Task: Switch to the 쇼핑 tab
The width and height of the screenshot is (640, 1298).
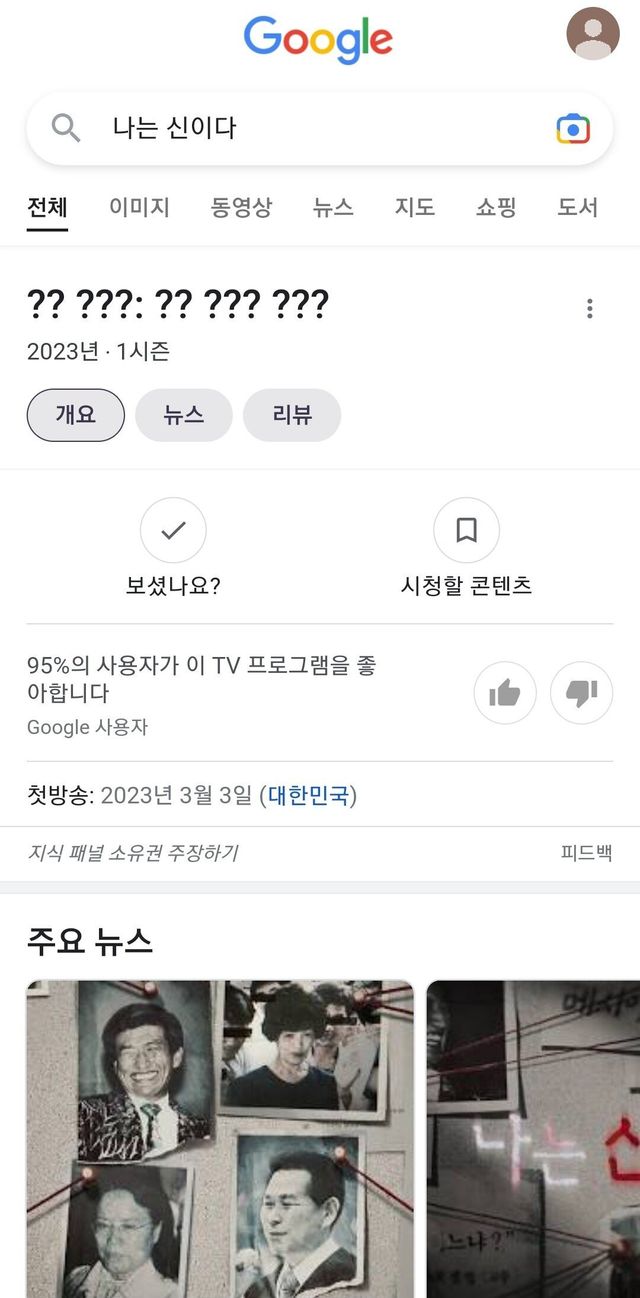Action: point(496,207)
